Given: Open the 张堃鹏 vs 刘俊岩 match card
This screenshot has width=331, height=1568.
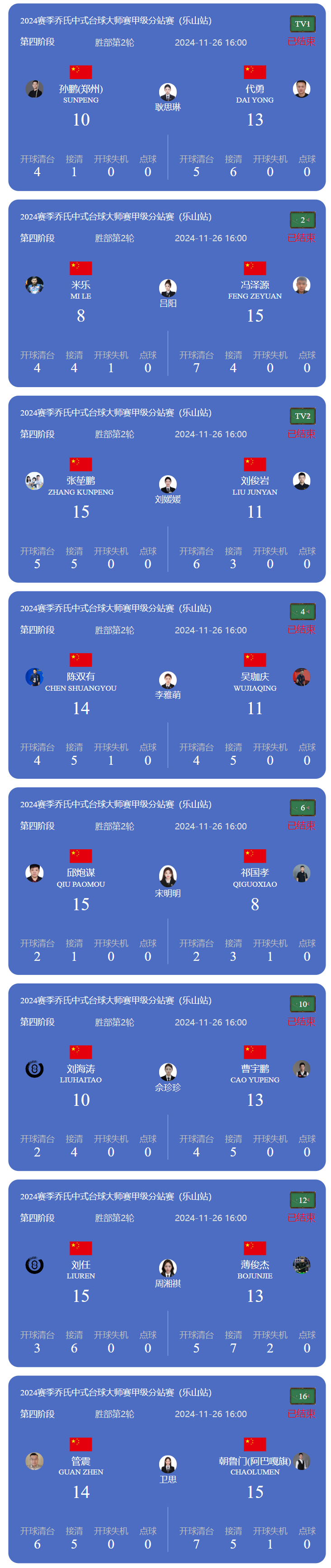Looking at the screenshot, I should point(166,489).
